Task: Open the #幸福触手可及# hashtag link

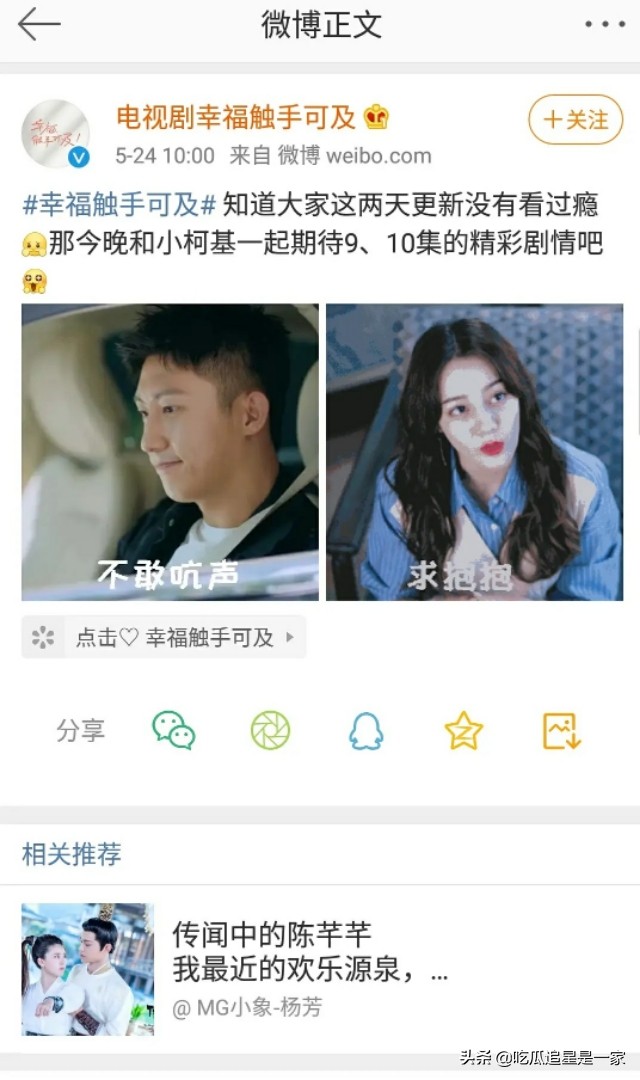Action: tap(119, 205)
